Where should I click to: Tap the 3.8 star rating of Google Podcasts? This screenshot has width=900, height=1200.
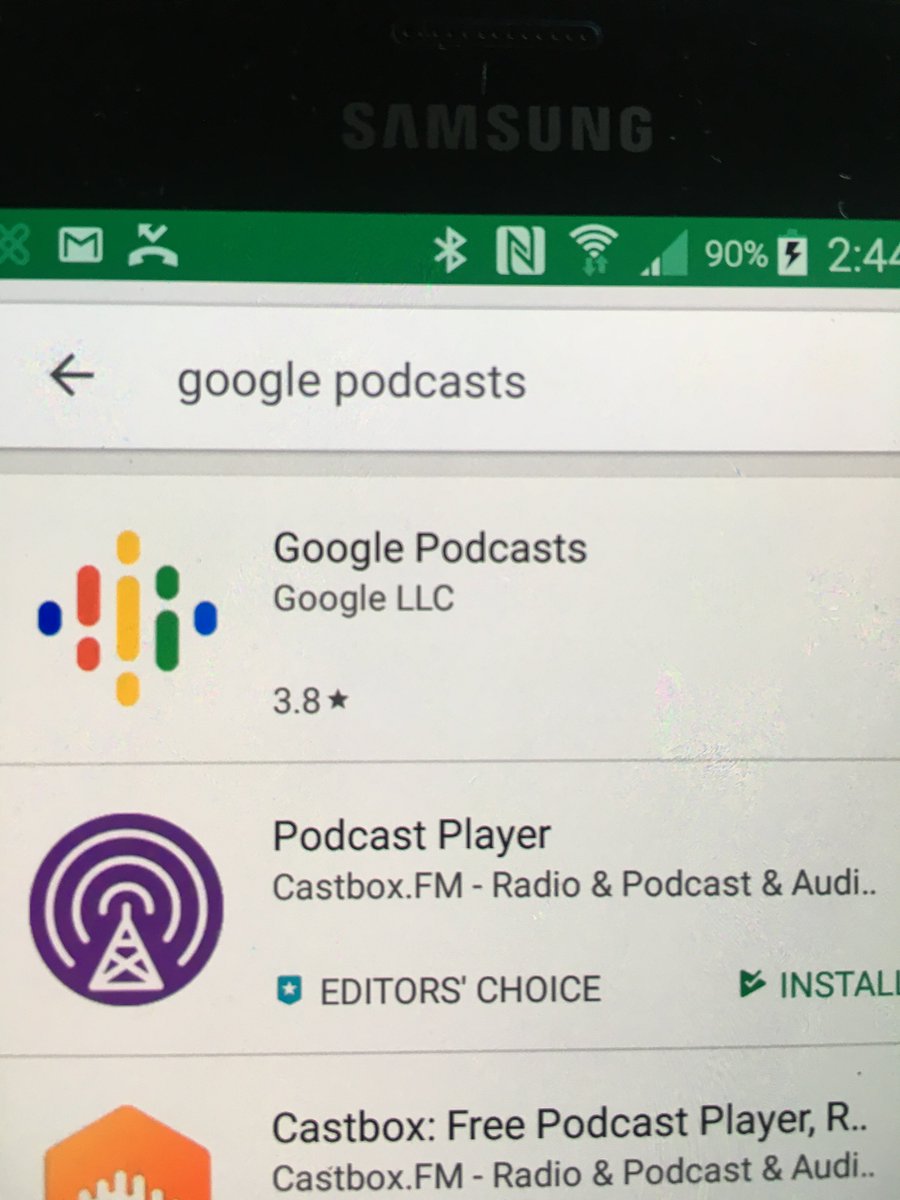click(x=310, y=702)
